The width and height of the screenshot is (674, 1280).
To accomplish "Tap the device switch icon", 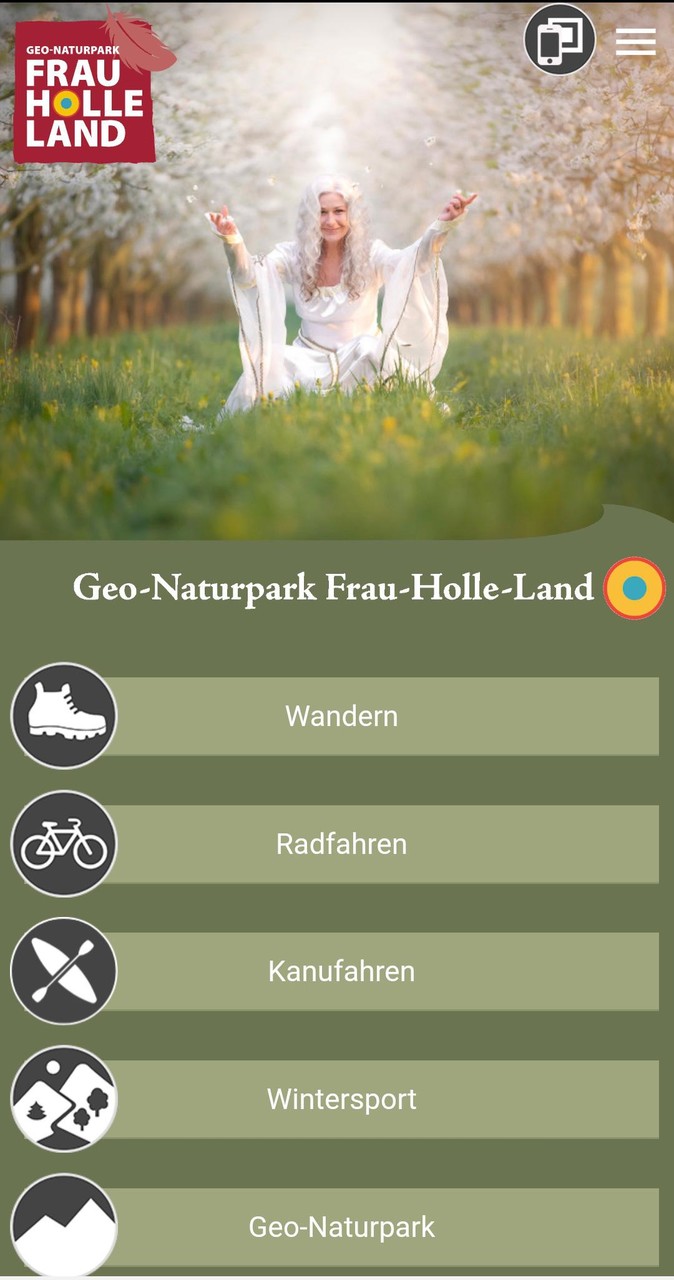I will 560,40.
